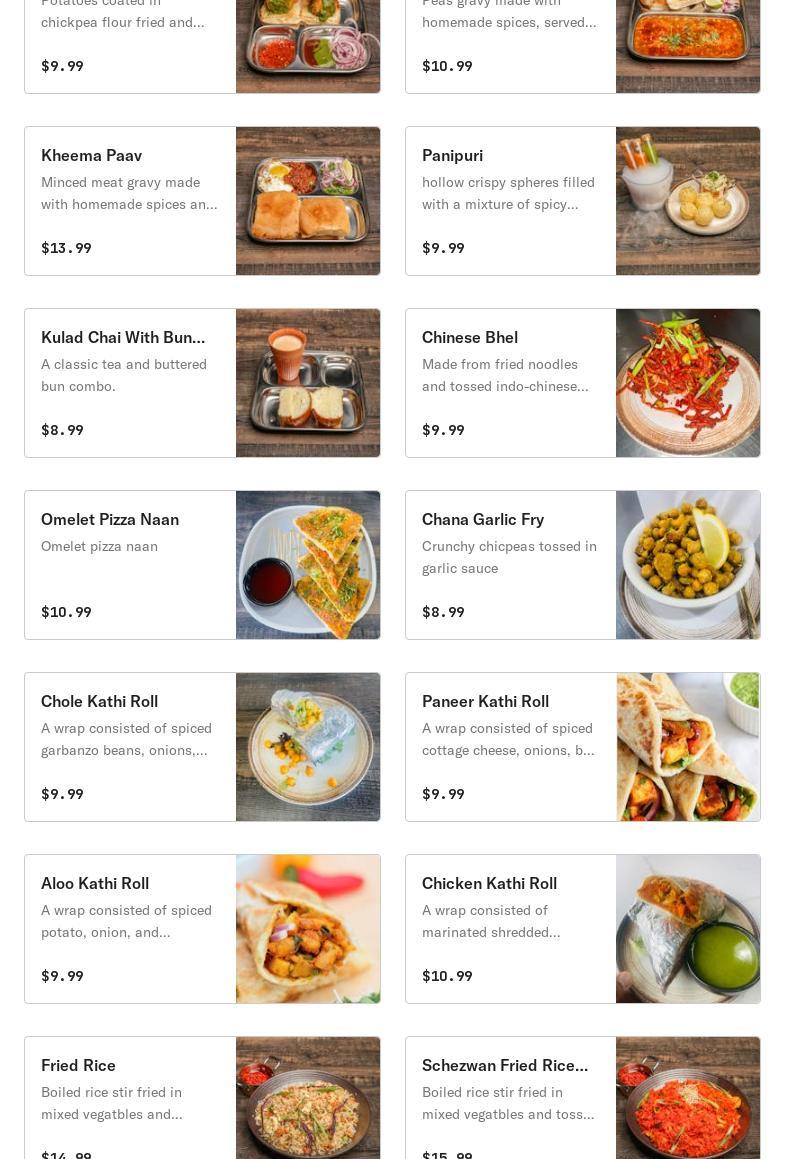Viewport: 785px width, 1159px height.
Task: Open Chole Kathi Roll details
Action: click(202, 747)
